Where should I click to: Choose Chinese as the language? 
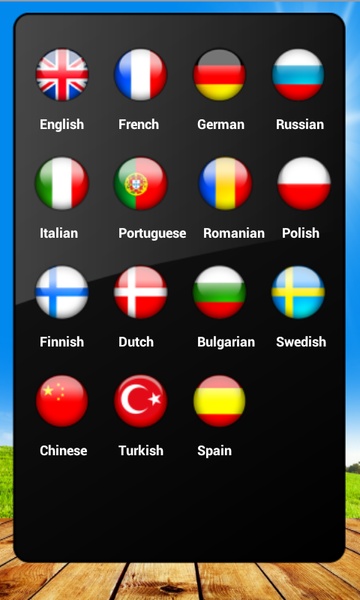click(62, 401)
